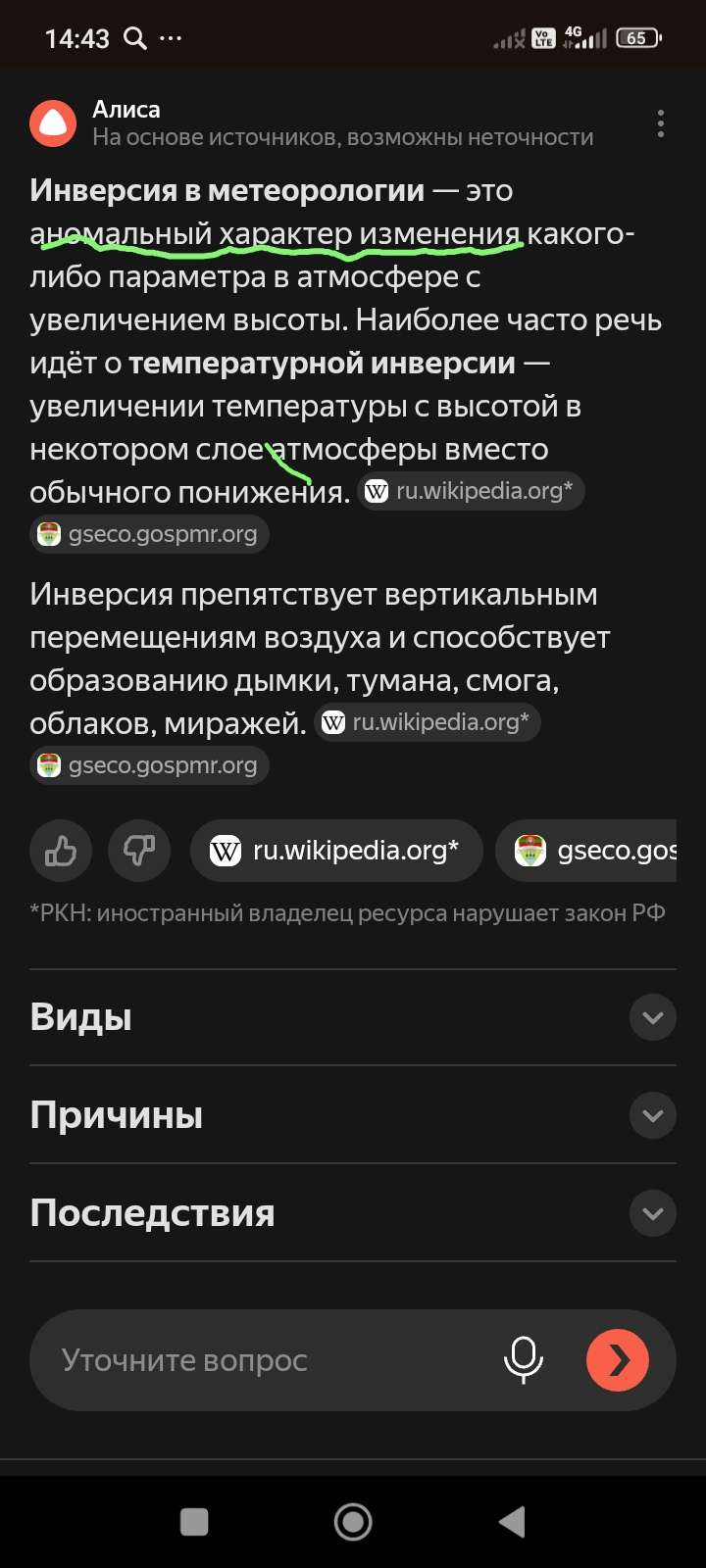Image resolution: width=706 pixels, height=1568 pixels.
Task: Tap the Уточните вопрос input field
Action: click(265, 1360)
